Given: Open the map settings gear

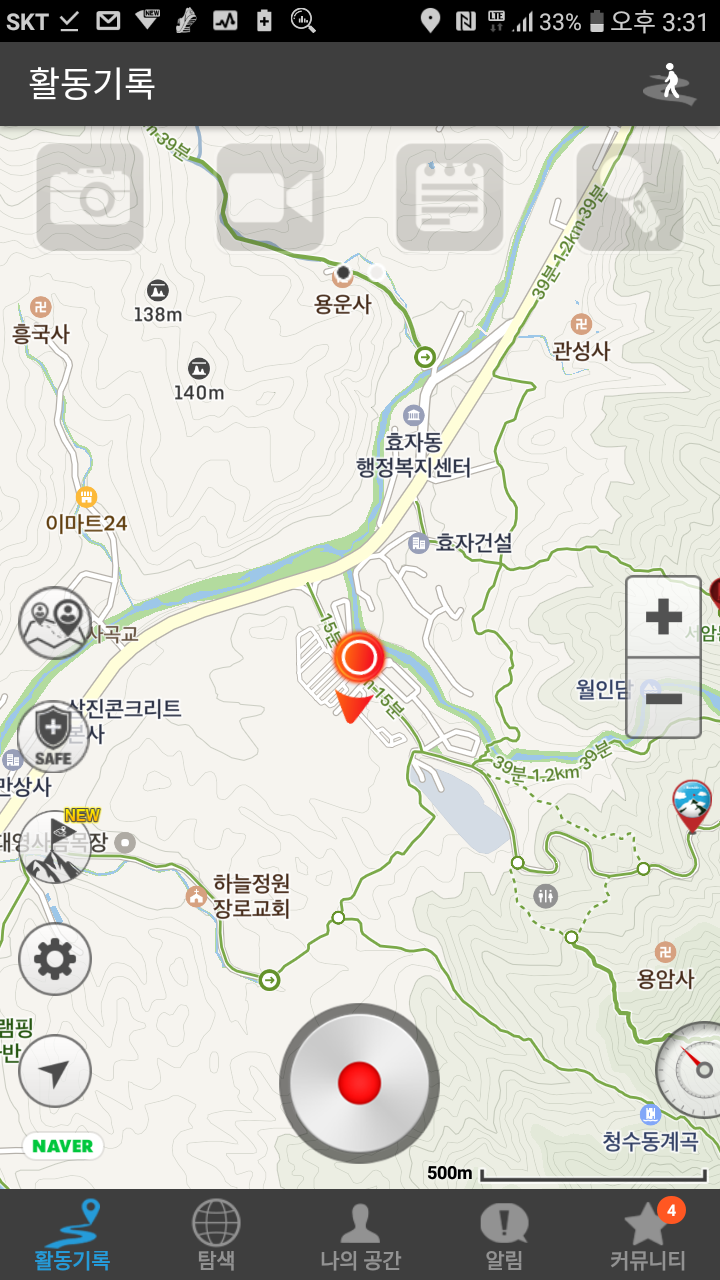Looking at the screenshot, I should pos(55,960).
